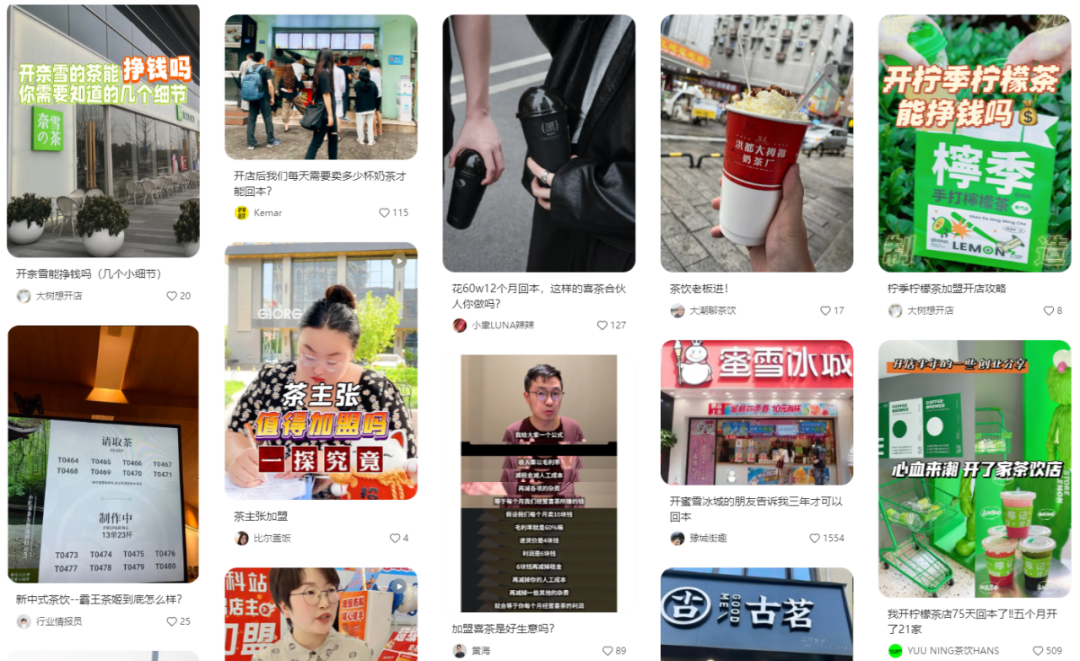1080x661 pixels.
Task: Open 比尔盖饭's author profile
Action: coord(262,538)
